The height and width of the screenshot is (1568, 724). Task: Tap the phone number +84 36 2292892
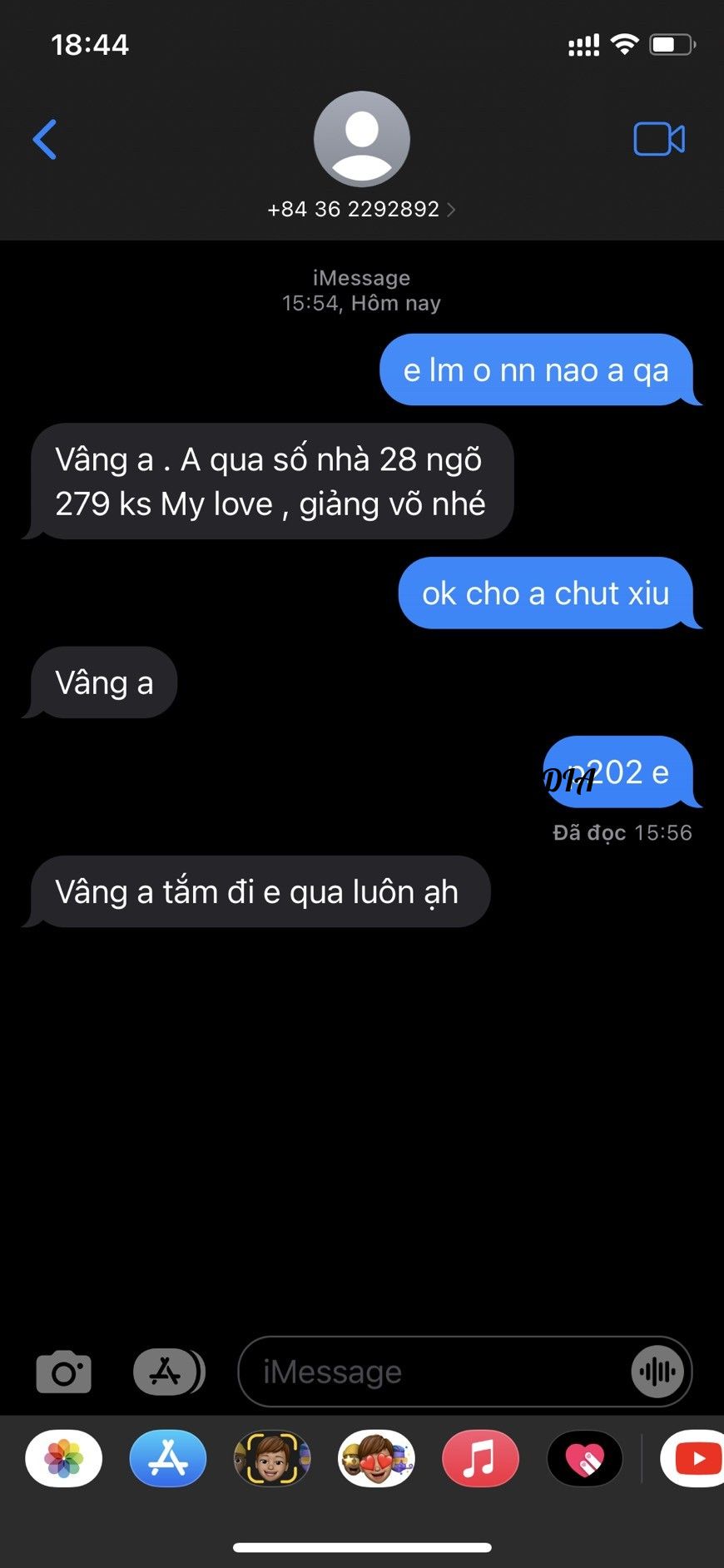pyautogui.click(x=354, y=209)
